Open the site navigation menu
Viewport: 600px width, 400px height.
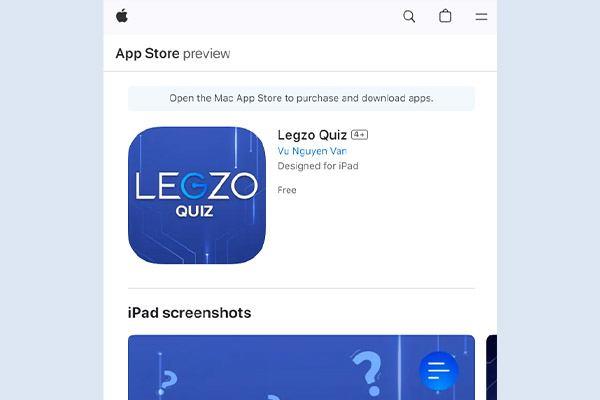coord(481,16)
